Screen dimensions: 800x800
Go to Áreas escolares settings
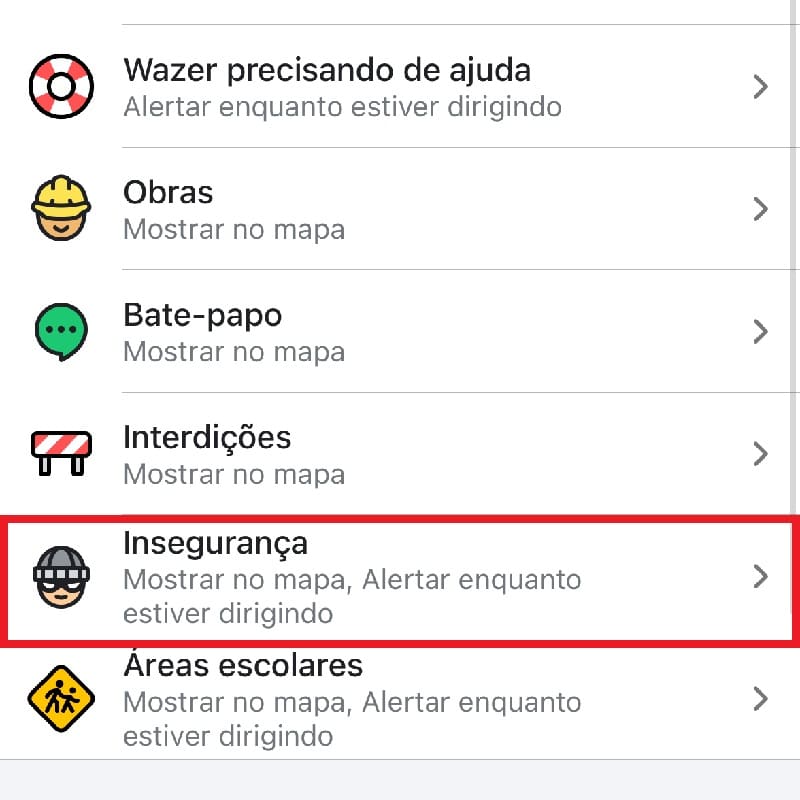click(400, 700)
